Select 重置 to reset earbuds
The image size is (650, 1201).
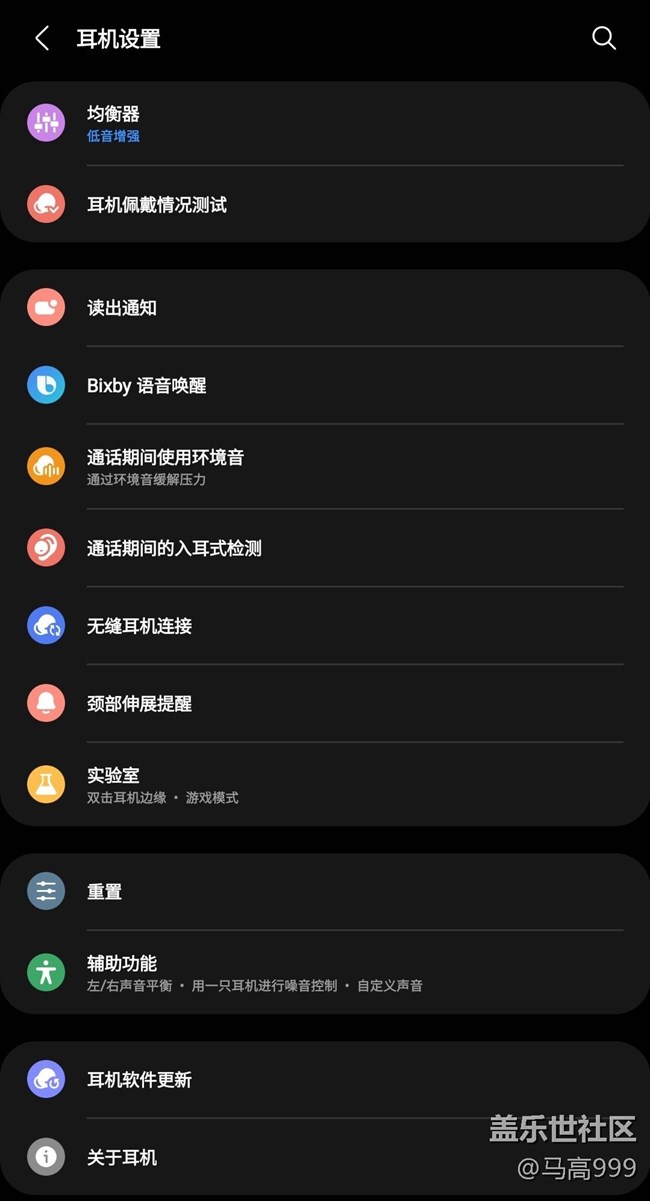pyautogui.click(x=324, y=891)
